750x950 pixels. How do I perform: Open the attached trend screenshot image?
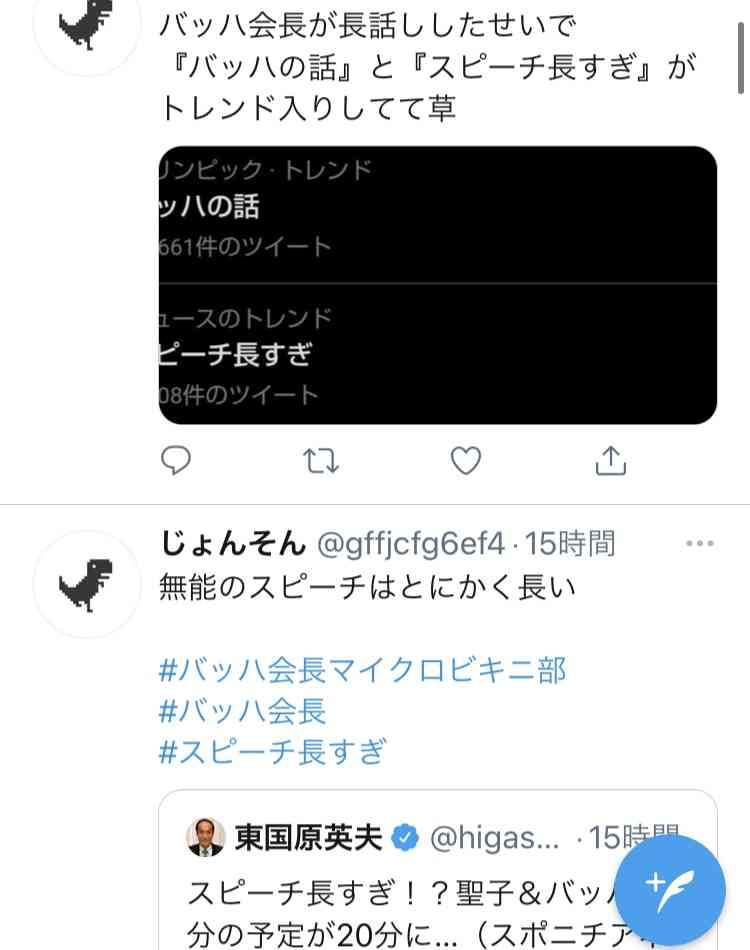click(438, 285)
